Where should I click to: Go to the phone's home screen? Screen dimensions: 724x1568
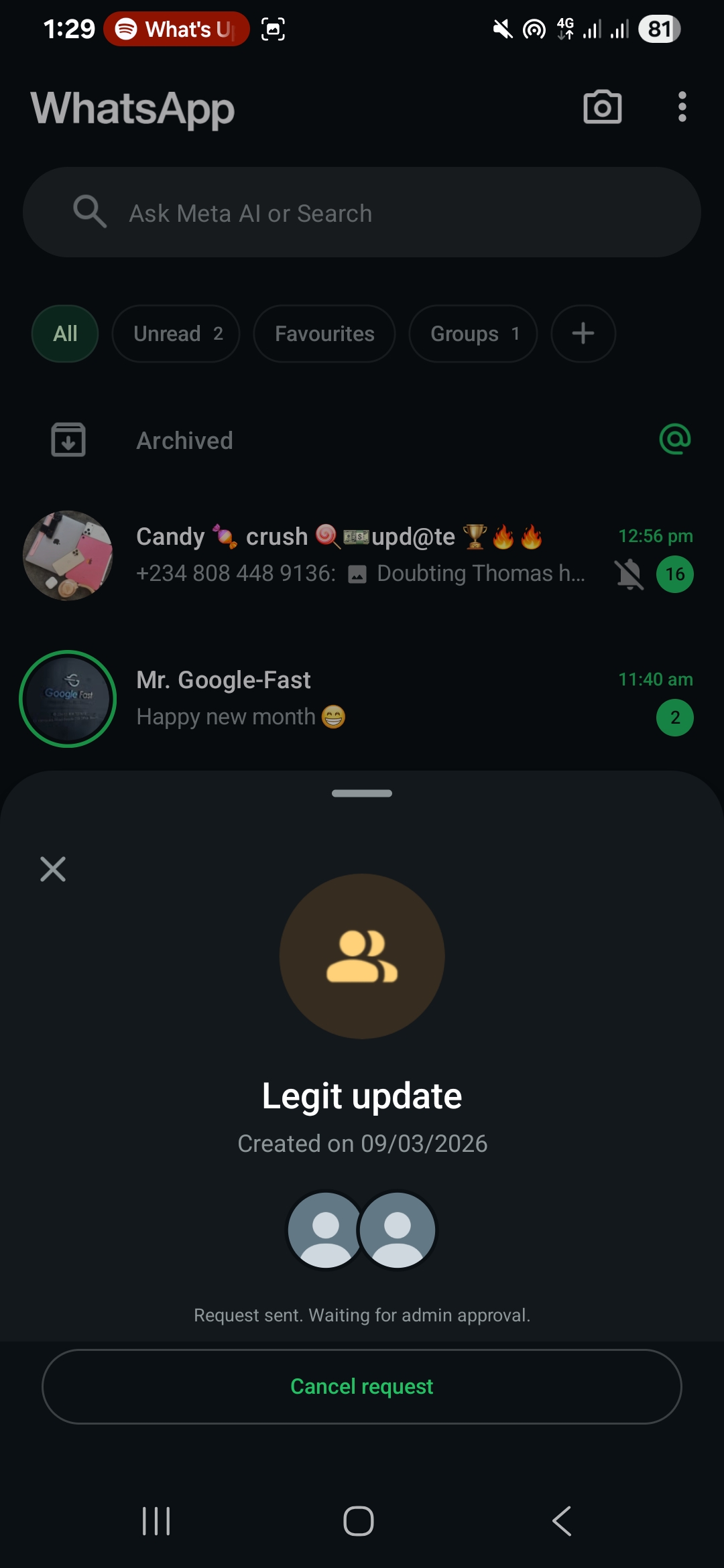(359, 1521)
